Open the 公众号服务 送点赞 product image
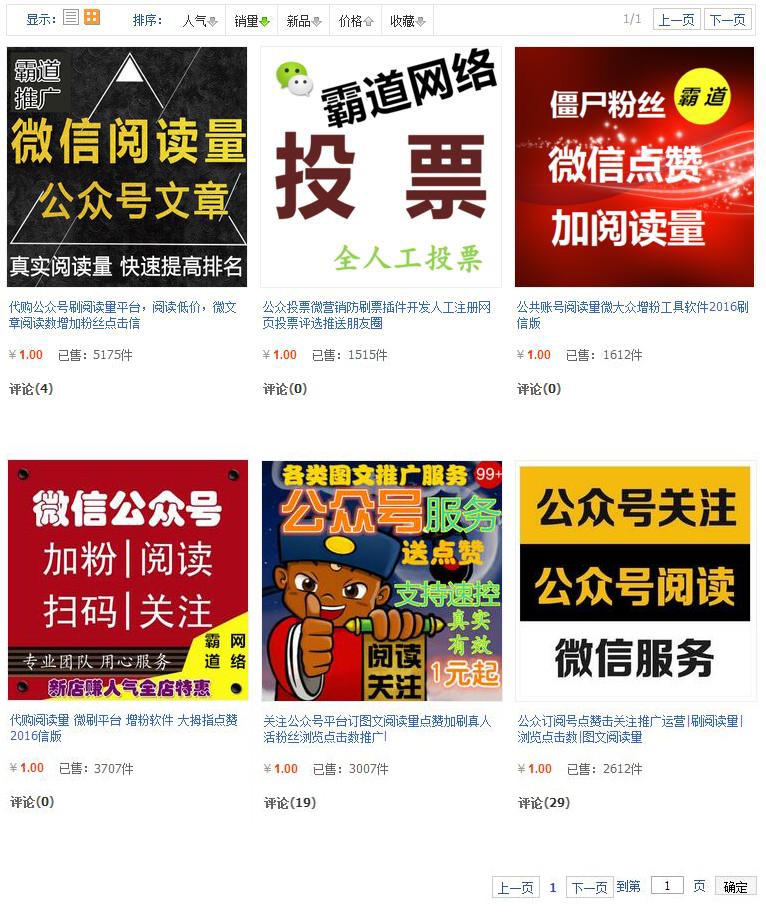The width and height of the screenshot is (766, 922). click(381, 580)
